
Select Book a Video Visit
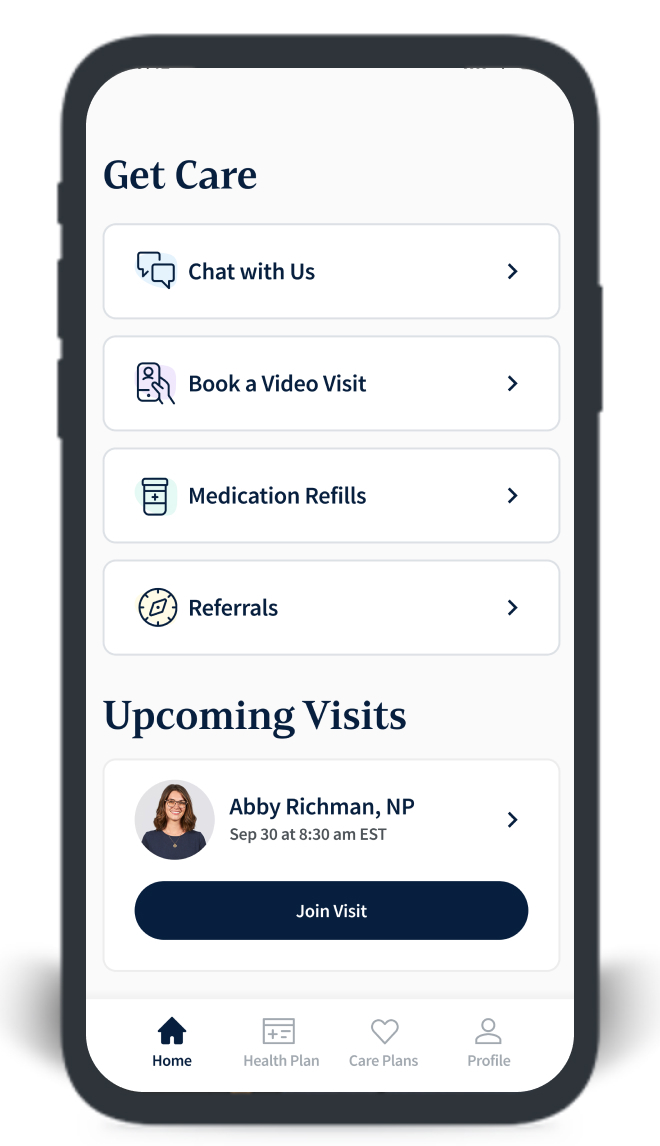(x=330, y=383)
